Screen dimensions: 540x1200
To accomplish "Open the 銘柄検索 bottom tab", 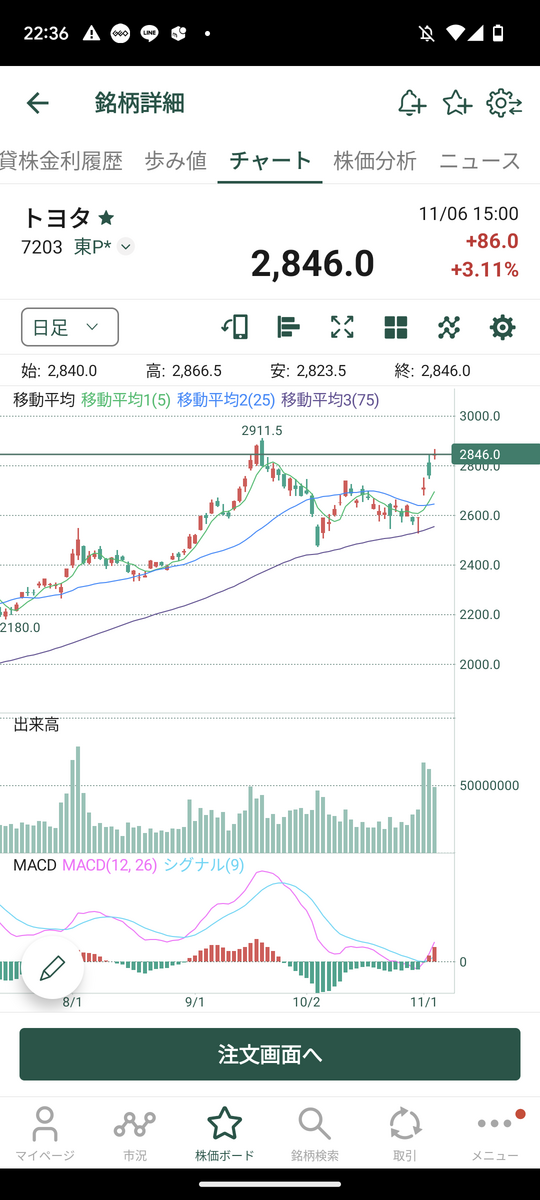I will click(x=314, y=1133).
